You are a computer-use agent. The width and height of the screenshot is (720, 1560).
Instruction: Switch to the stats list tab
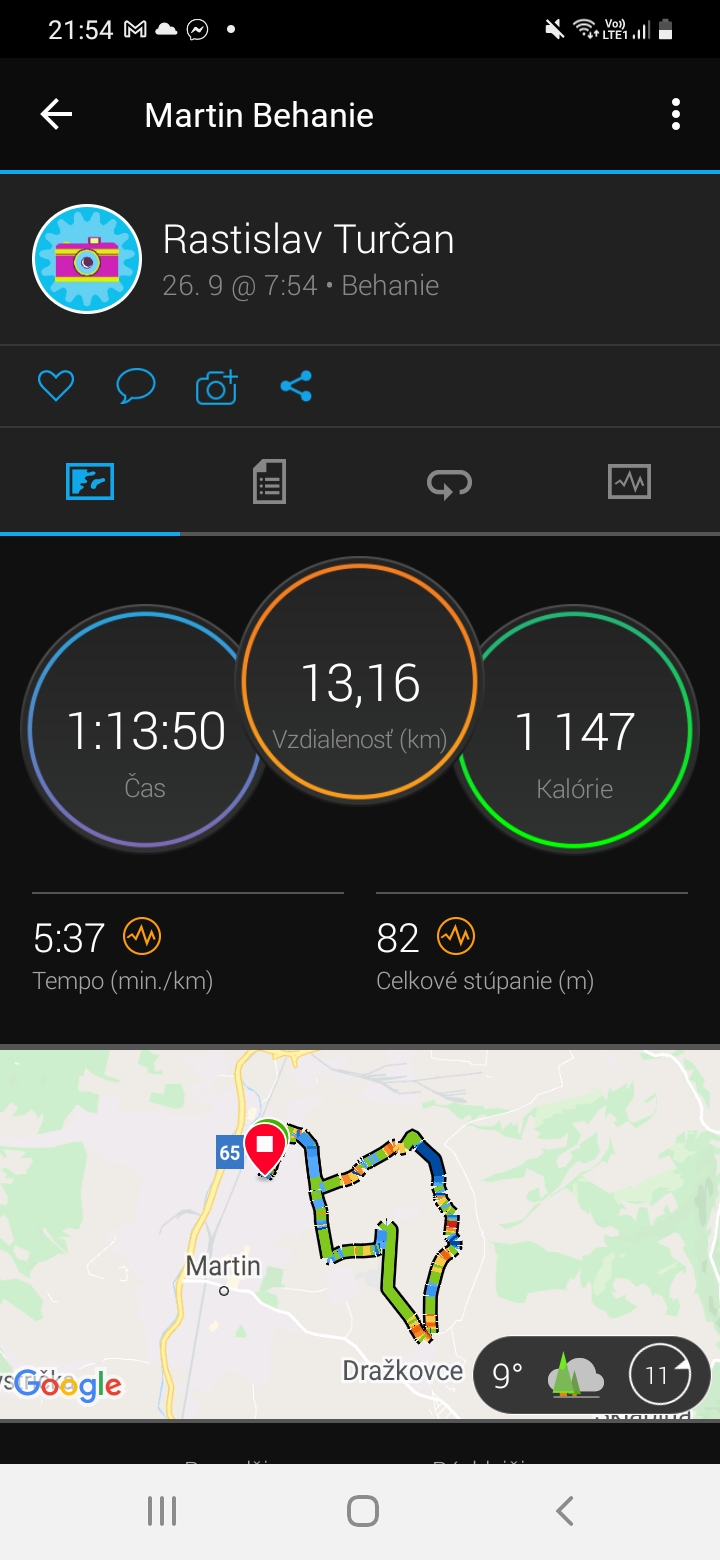(269, 482)
